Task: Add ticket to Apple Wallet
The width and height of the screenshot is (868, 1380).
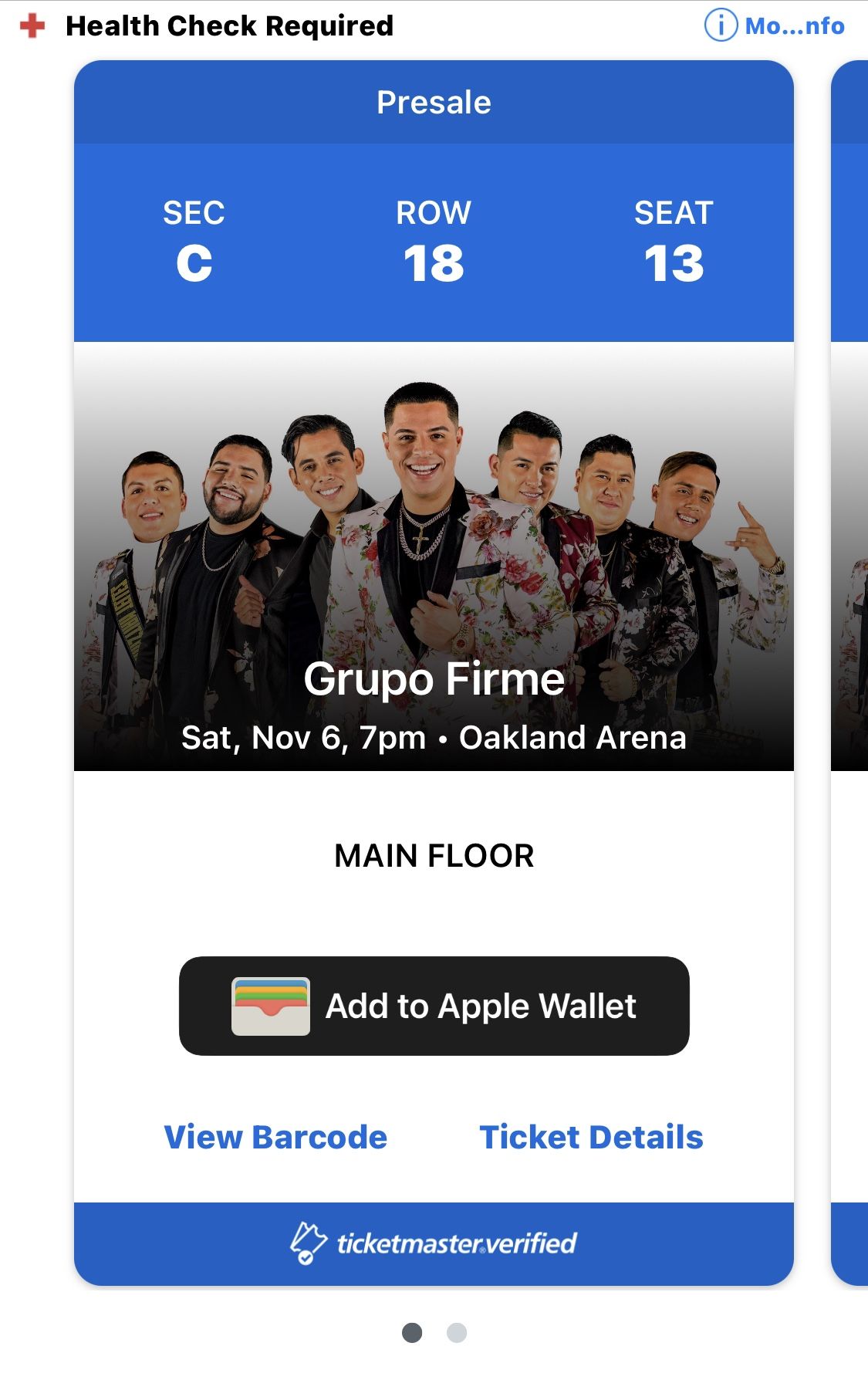Action: tap(434, 1006)
